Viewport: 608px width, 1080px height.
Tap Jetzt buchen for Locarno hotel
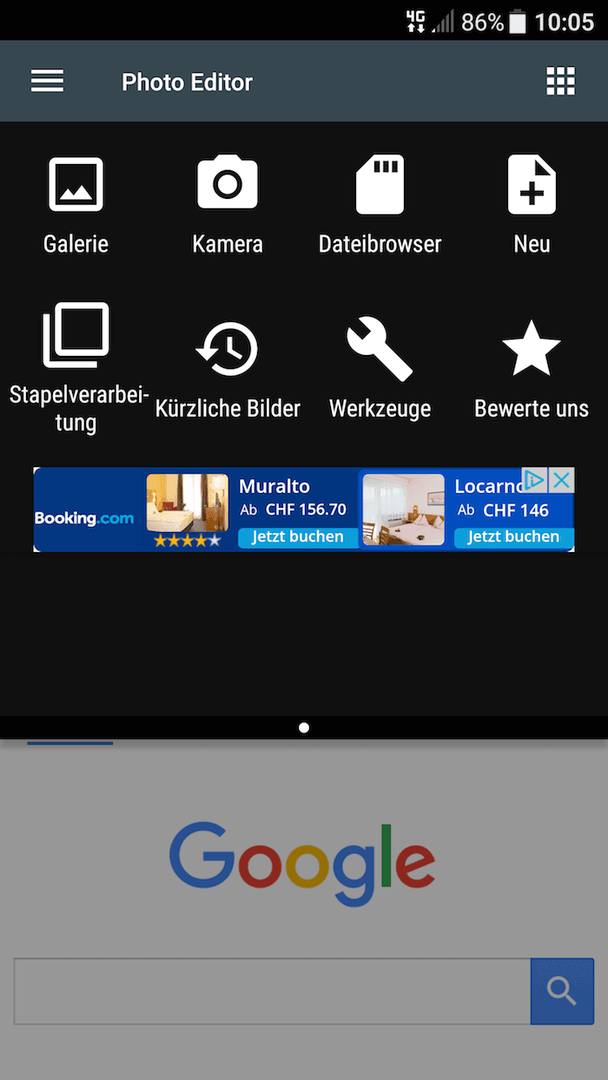tap(513, 537)
